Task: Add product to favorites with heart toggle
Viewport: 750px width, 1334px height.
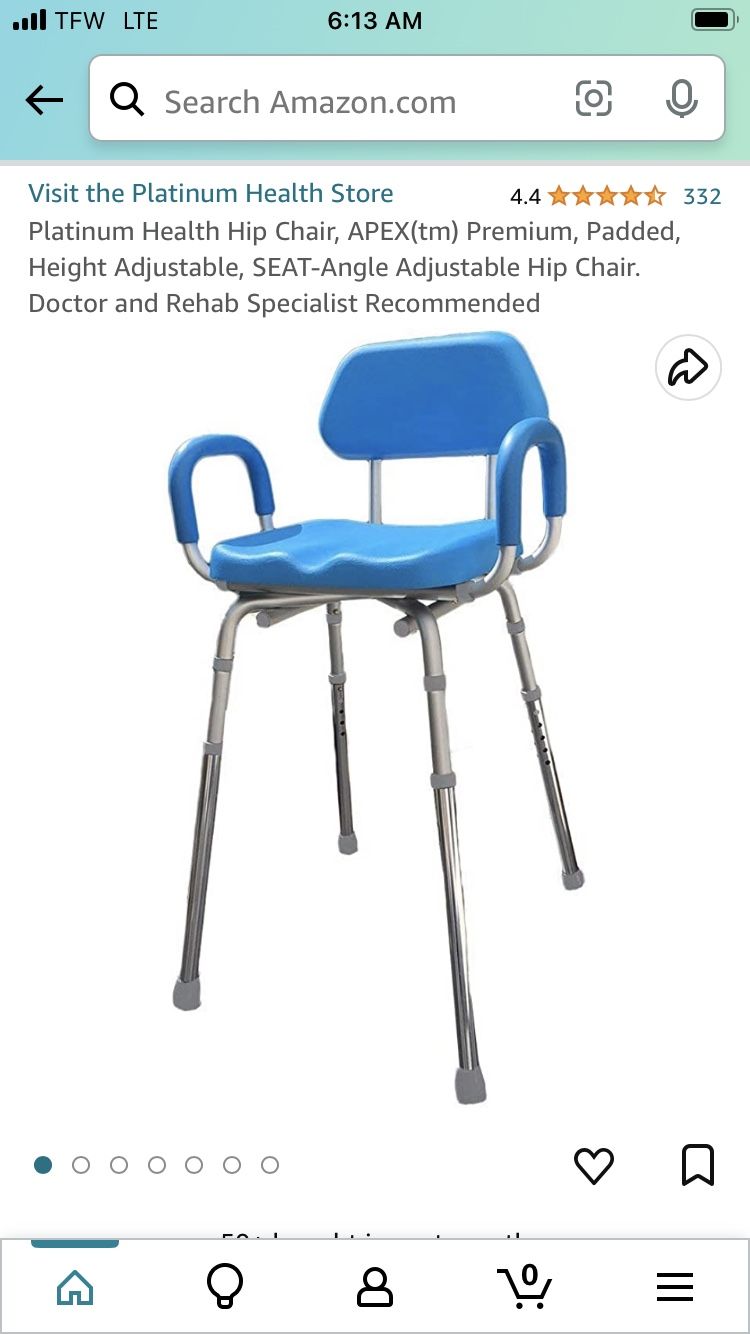Action: 594,1164
